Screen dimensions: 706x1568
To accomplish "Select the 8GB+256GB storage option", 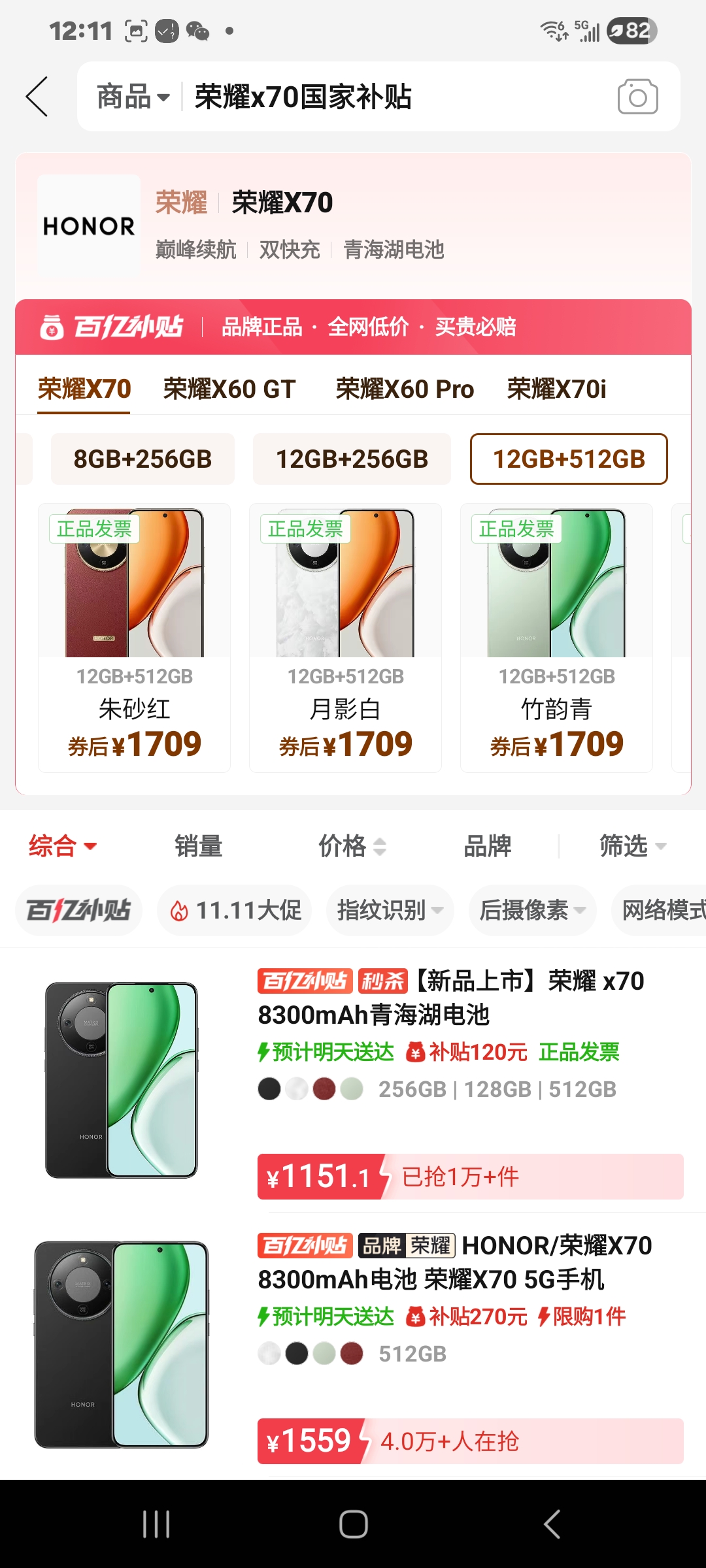I will pos(143,459).
